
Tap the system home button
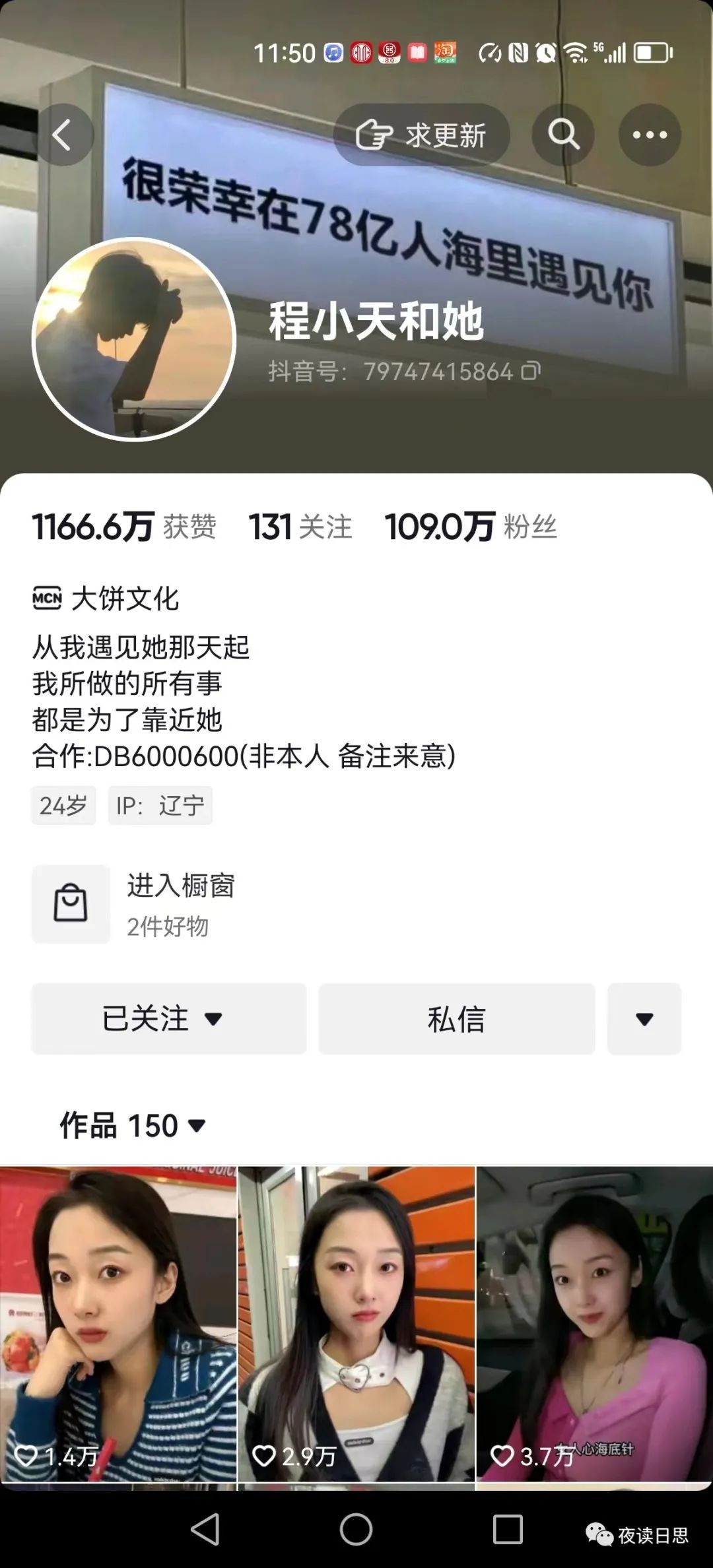(x=356, y=1528)
